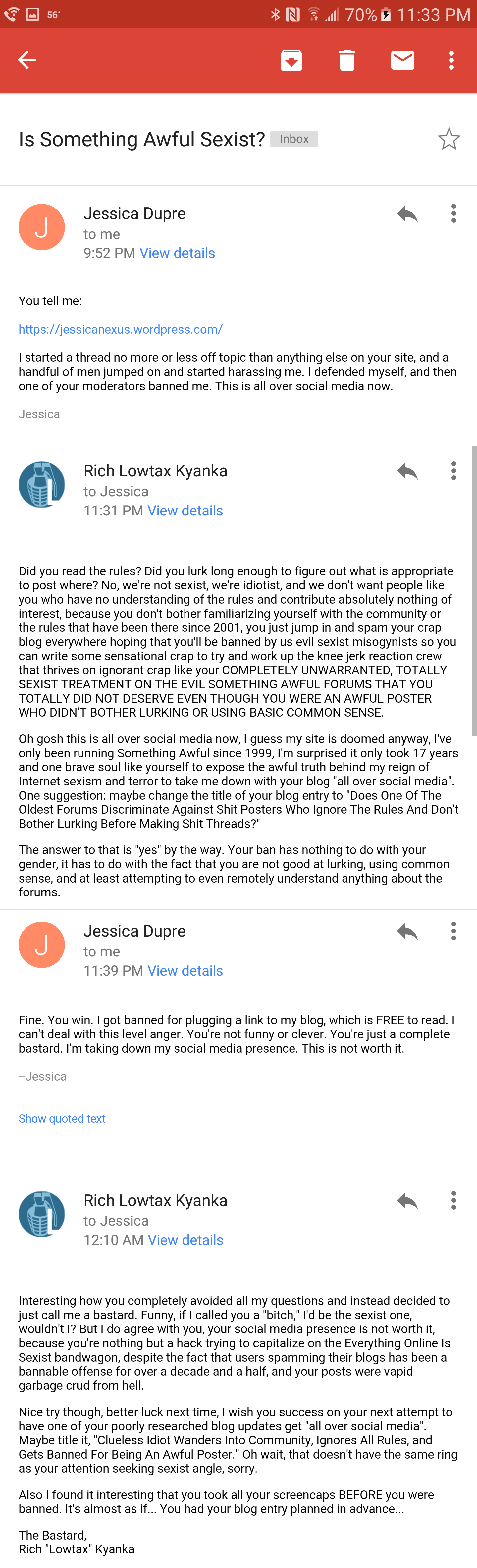View details of the 9:52 PM message

[177, 253]
